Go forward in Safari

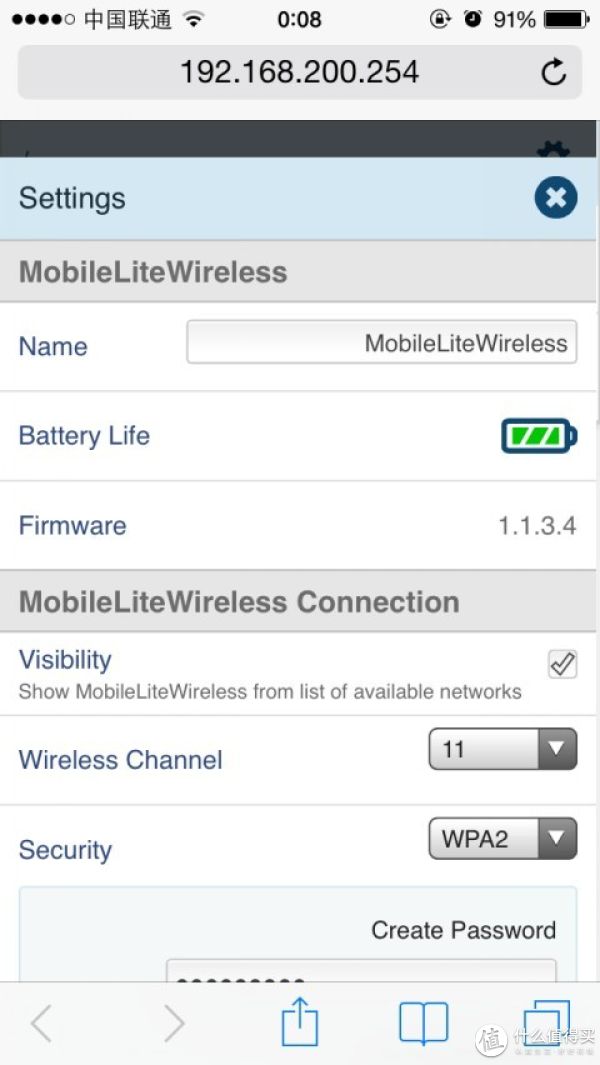click(174, 1023)
